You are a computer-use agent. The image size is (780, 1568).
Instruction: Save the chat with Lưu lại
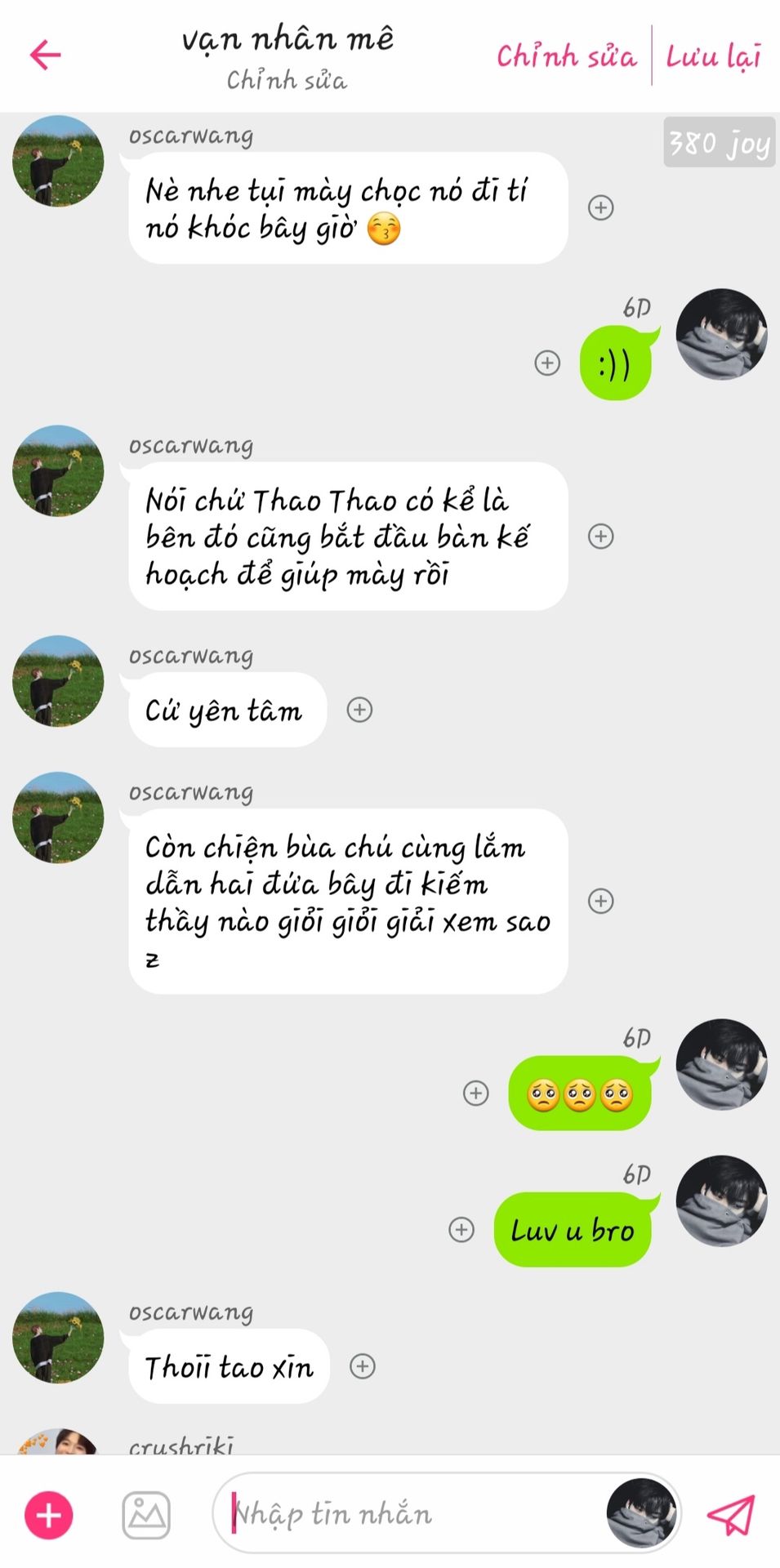point(713,56)
